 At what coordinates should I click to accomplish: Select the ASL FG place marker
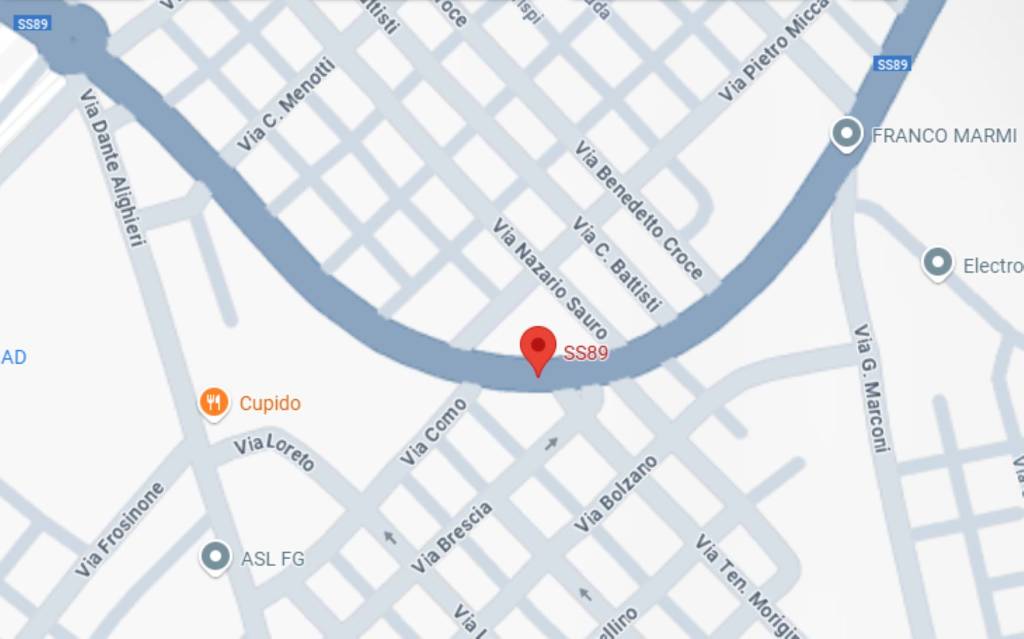click(x=216, y=557)
